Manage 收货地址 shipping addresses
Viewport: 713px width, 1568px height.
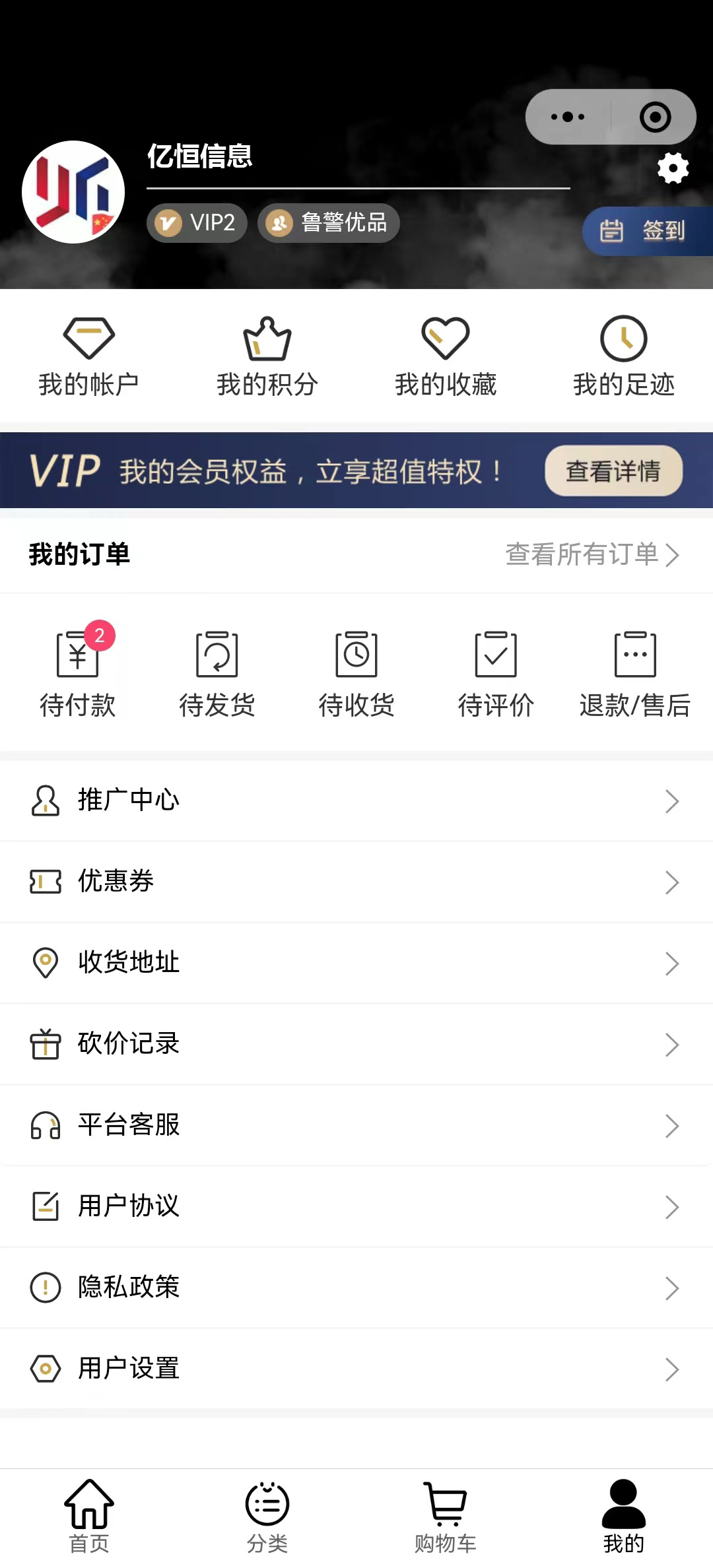pyautogui.click(x=356, y=963)
